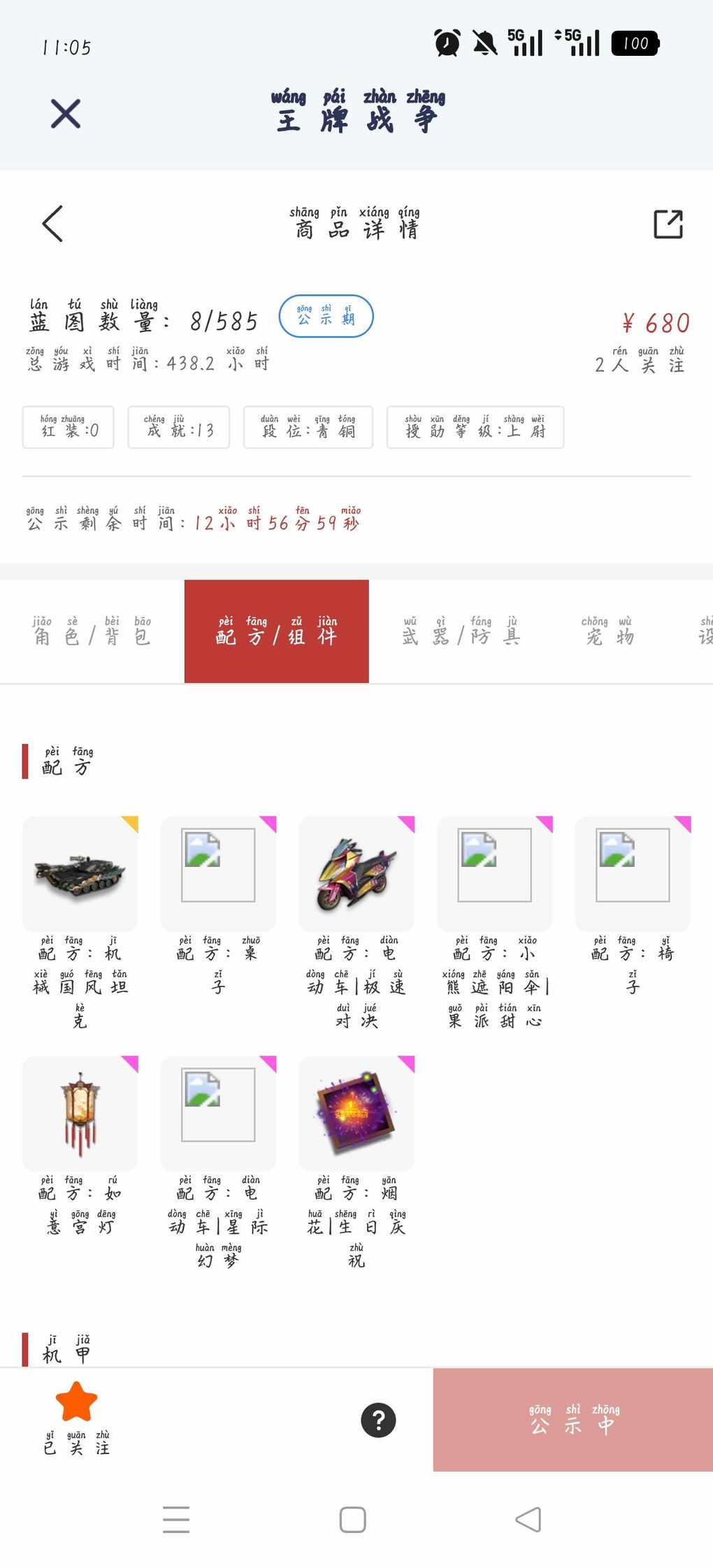View 配方：电动车|极速对决 item

(356, 874)
